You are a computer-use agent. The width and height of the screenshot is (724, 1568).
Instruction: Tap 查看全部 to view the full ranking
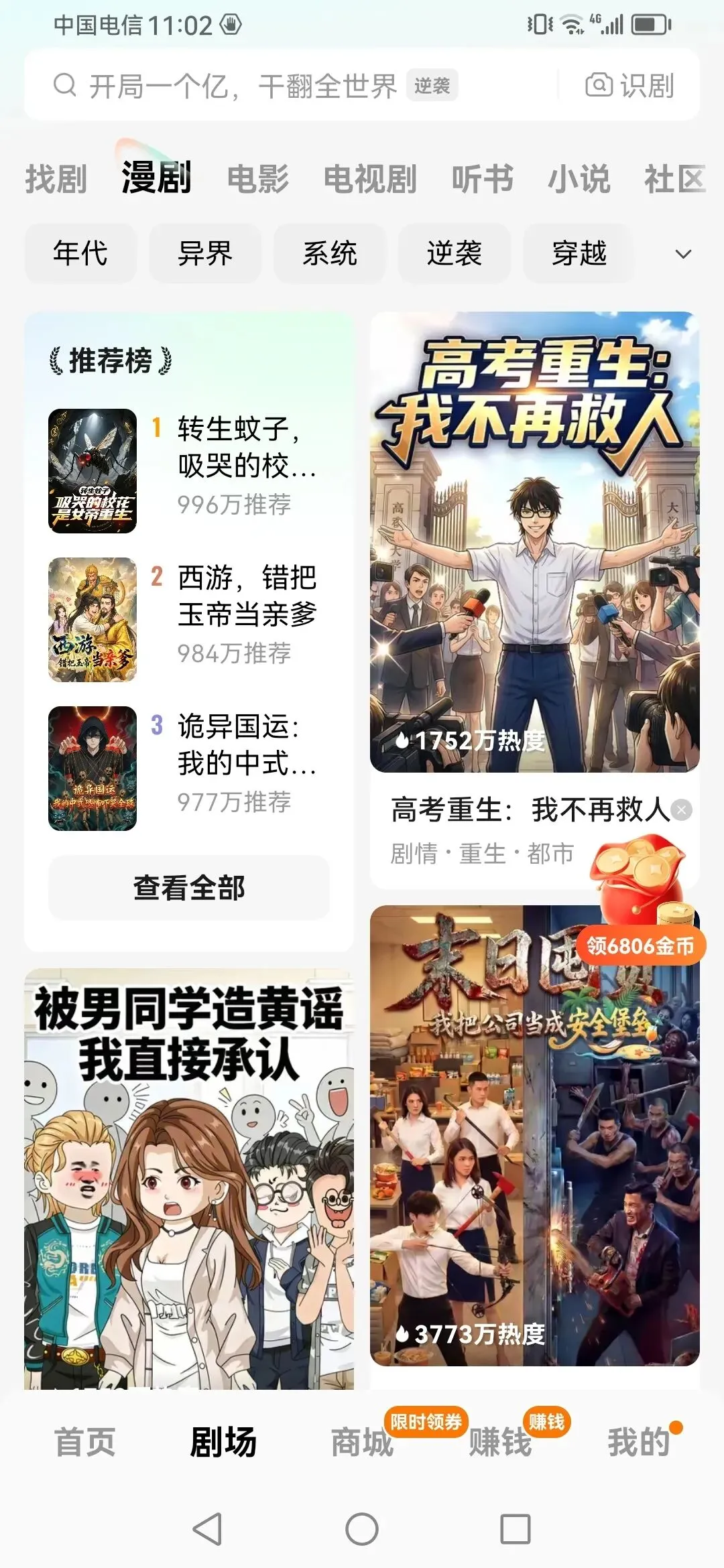(x=189, y=888)
